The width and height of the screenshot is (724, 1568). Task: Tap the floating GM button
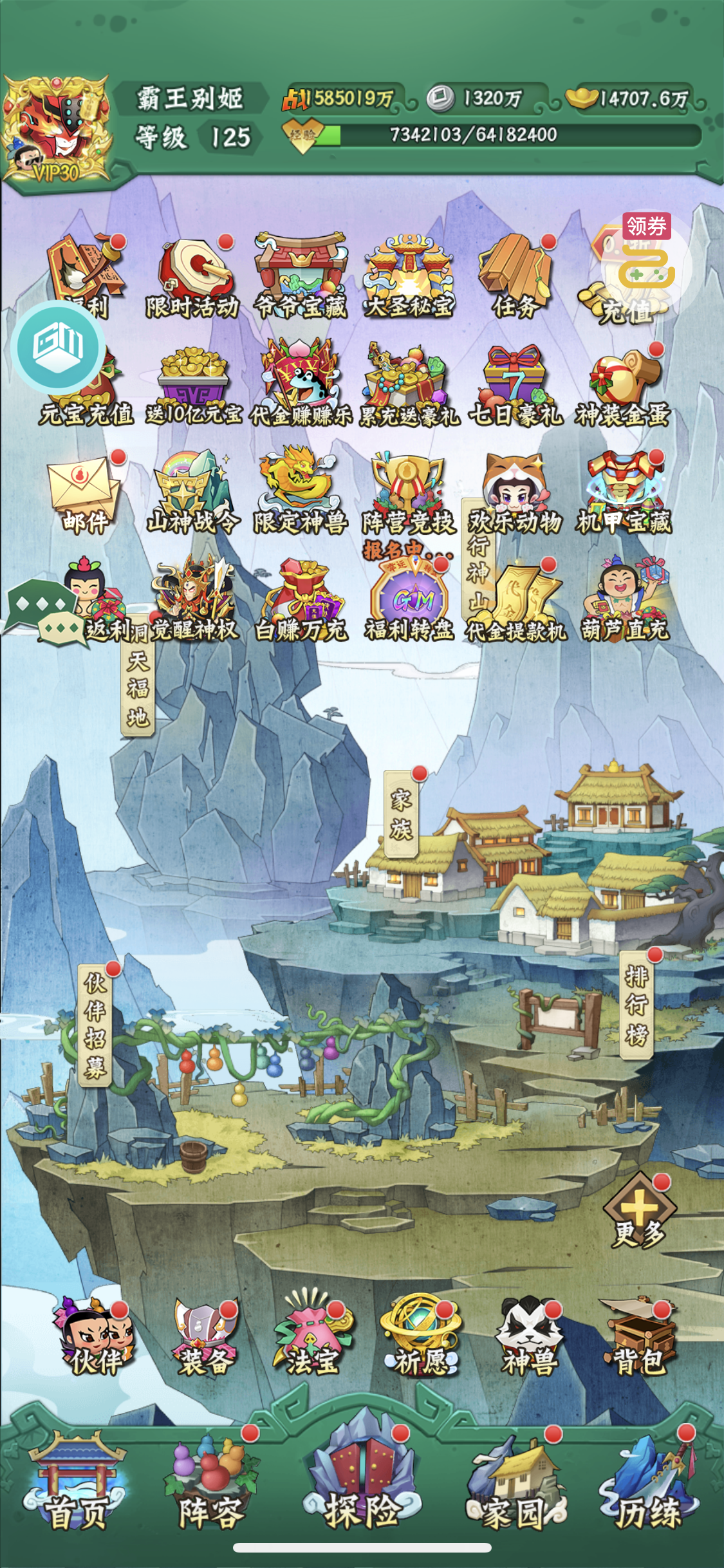(58, 347)
